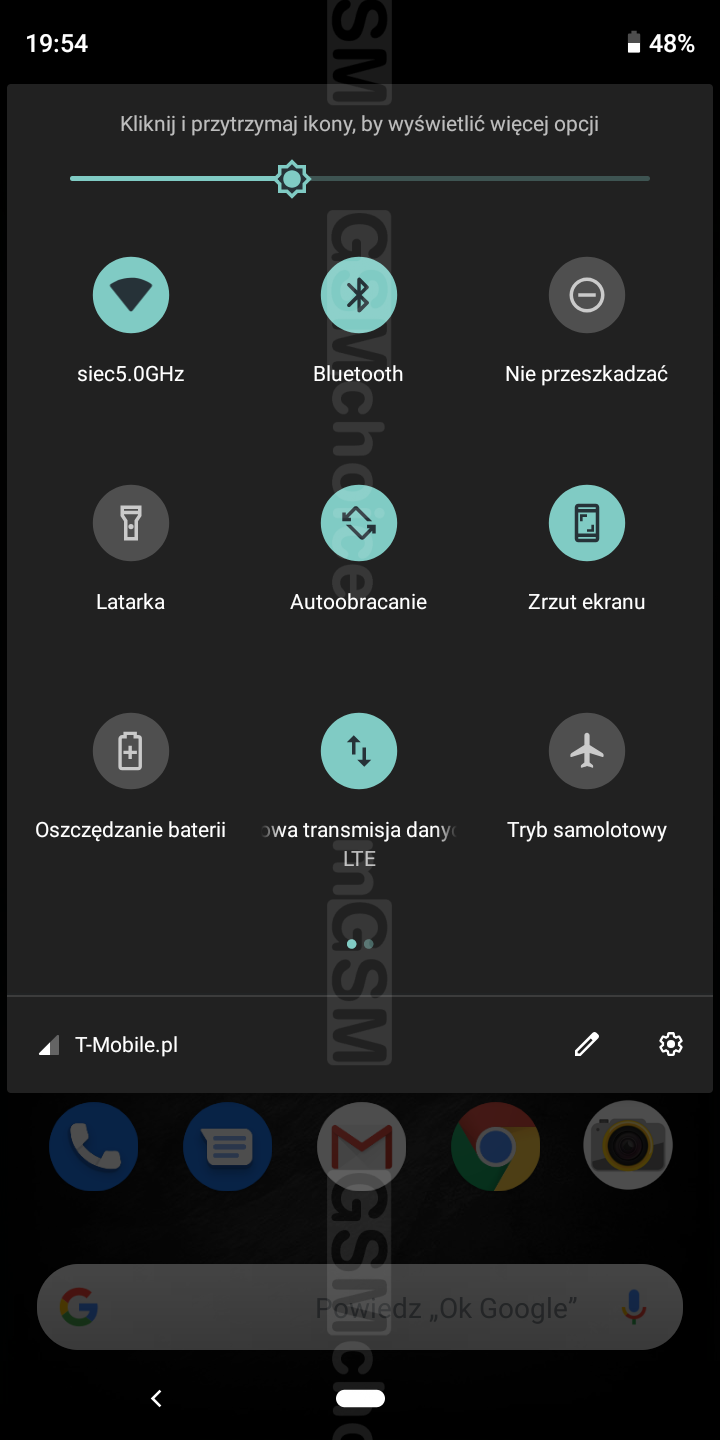The width and height of the screenshot is (720, 1440).
Task: Open settings via the gear icon
Action: 671,1044
